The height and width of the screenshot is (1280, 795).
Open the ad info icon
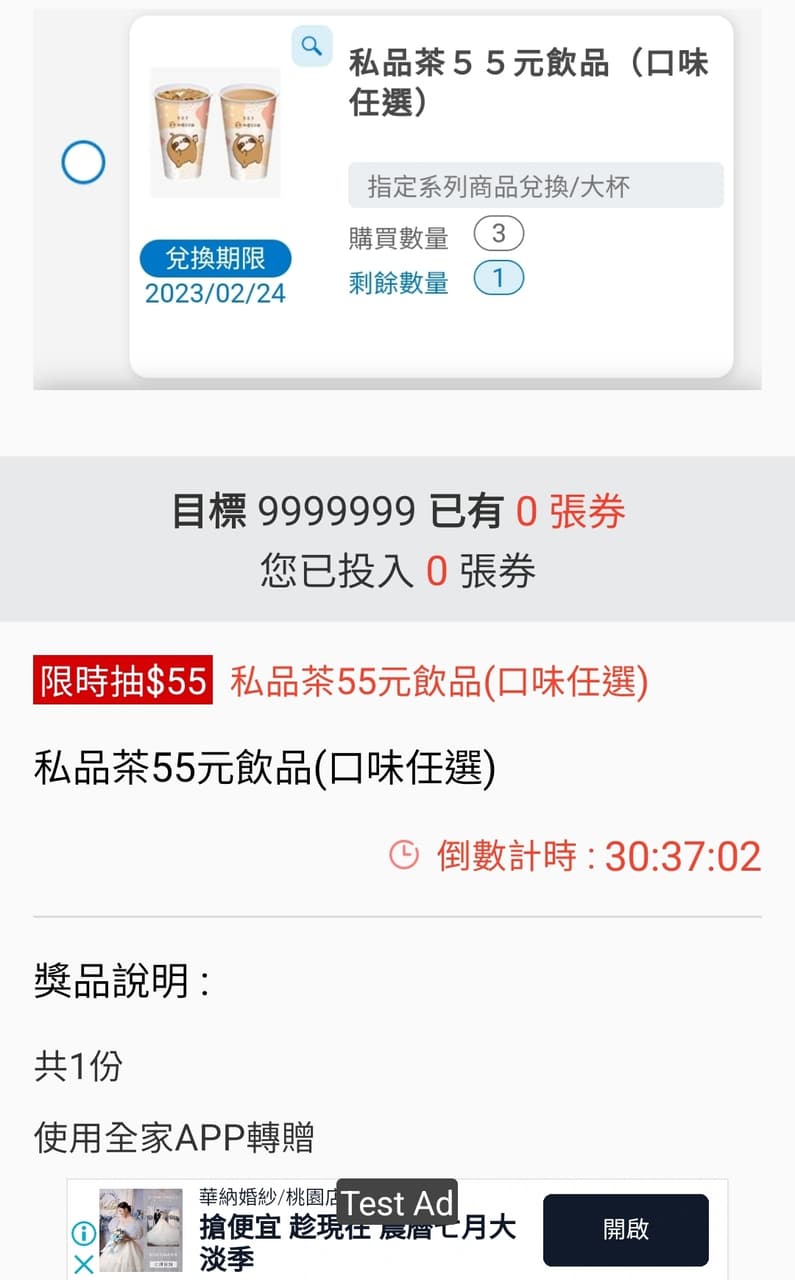(84, 1233)
